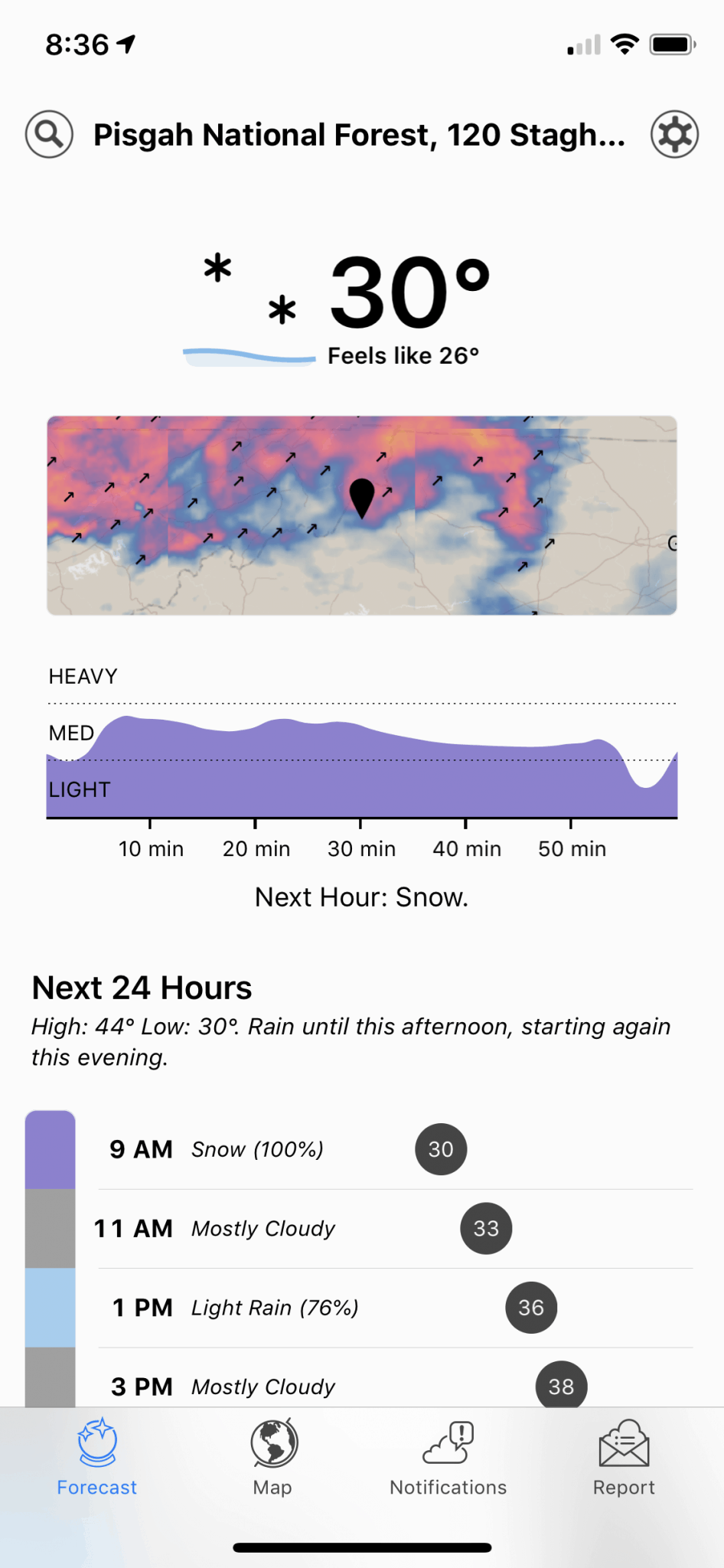
Task: Switch to the Map tab
Action: click(273, 1457)
